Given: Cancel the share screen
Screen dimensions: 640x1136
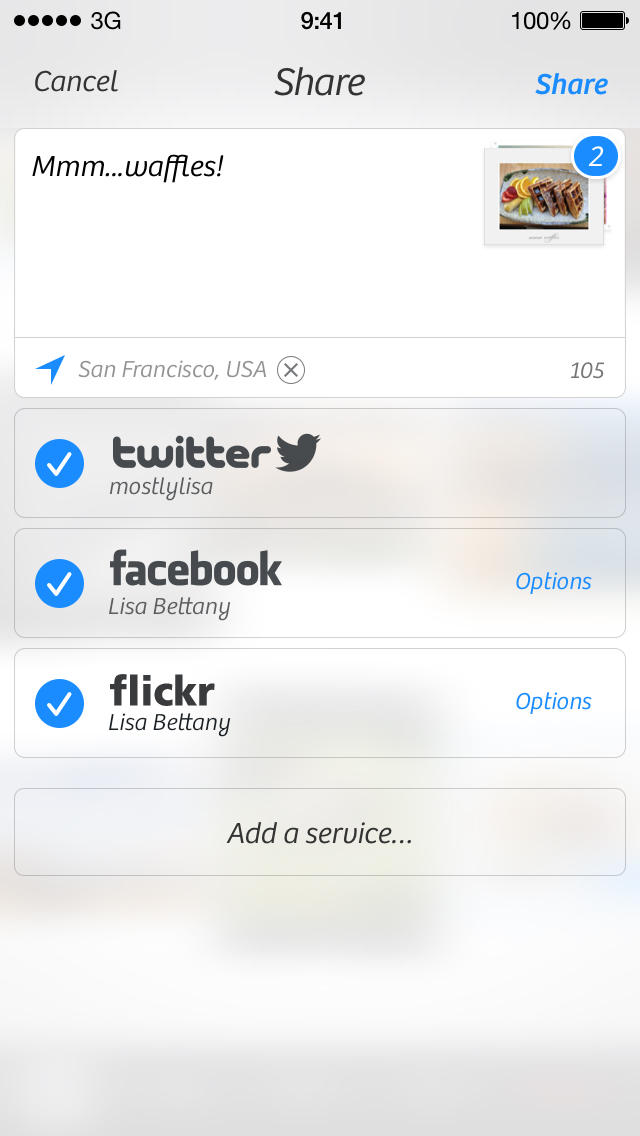Looking at the screenshot, I should [x=76, y=82].
